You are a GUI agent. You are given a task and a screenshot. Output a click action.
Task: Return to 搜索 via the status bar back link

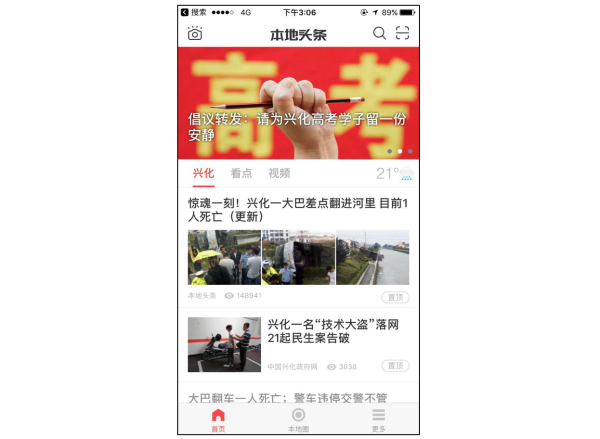[x=192, y=12]
